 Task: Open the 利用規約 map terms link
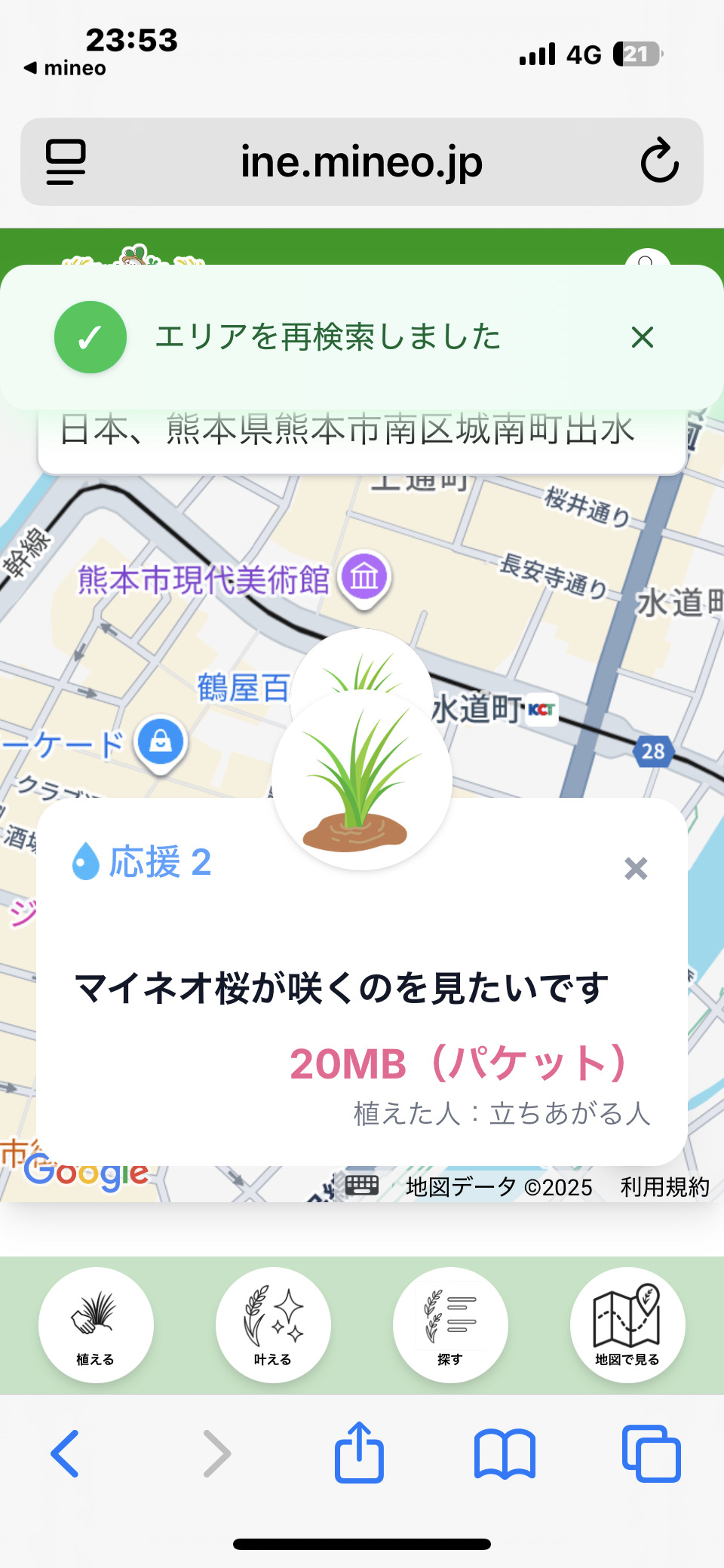[664, 1187]
